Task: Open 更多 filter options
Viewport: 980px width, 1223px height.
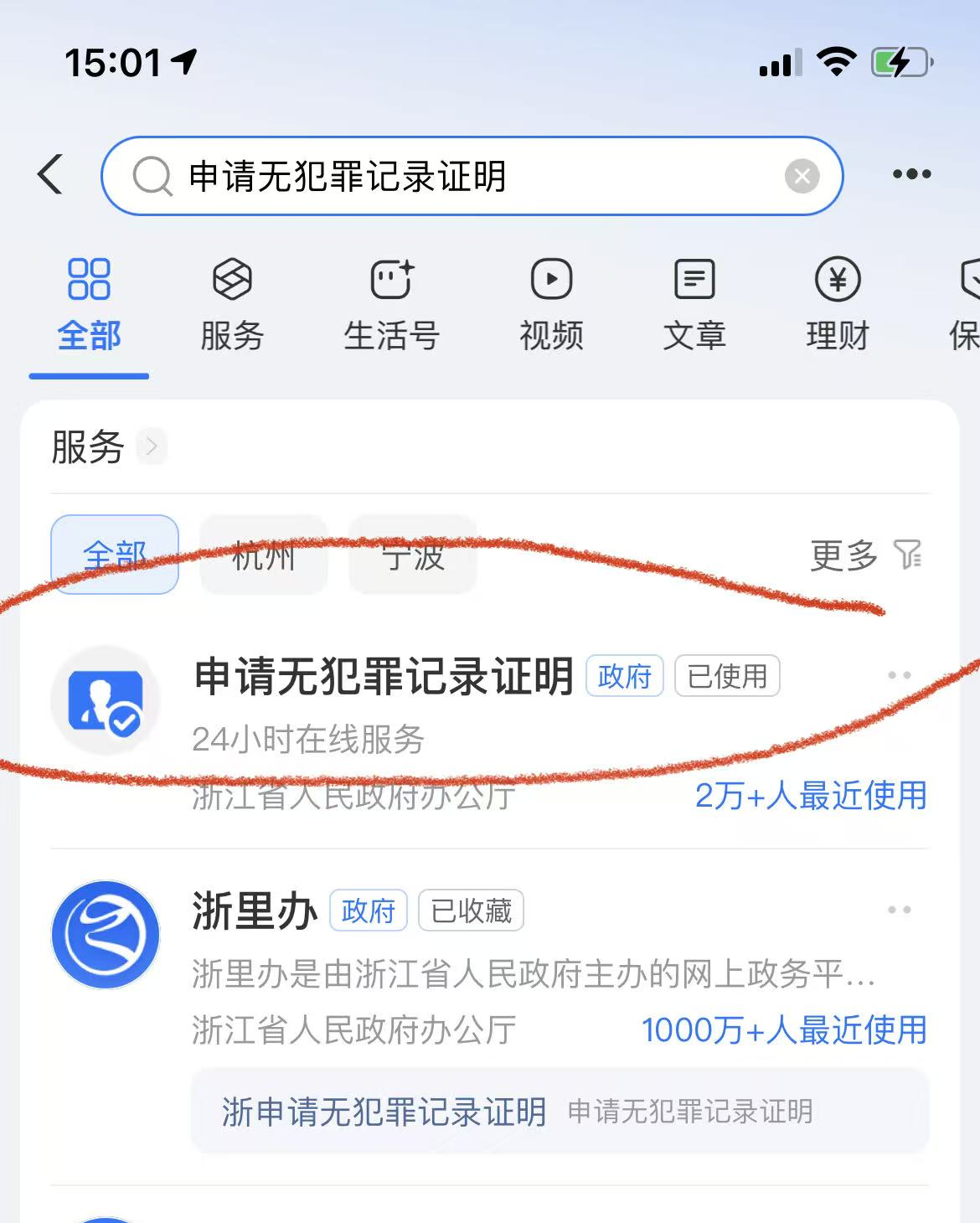Action: pyautogui.click(x=865, y=555)
